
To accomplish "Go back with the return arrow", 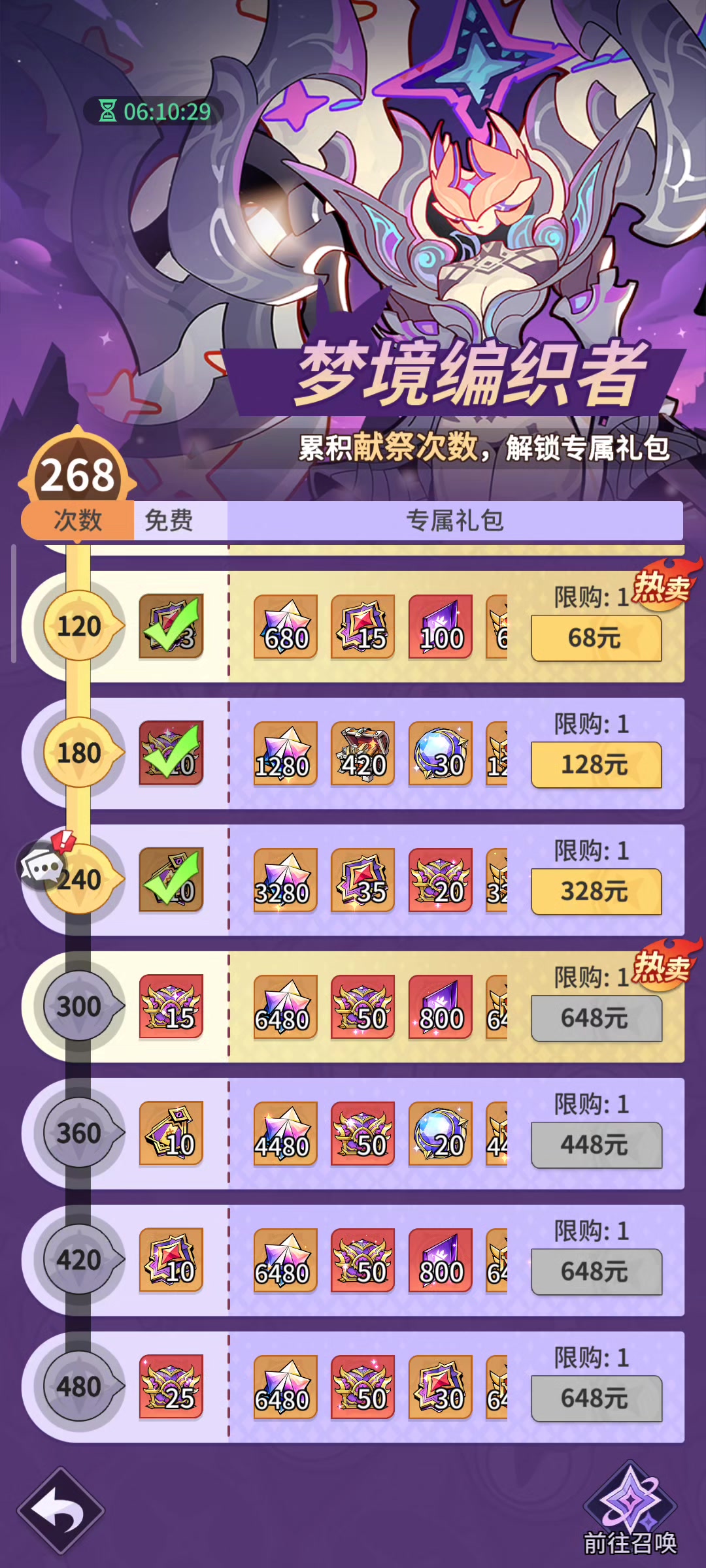I will pyautogui.click(x=61, y=1511).
